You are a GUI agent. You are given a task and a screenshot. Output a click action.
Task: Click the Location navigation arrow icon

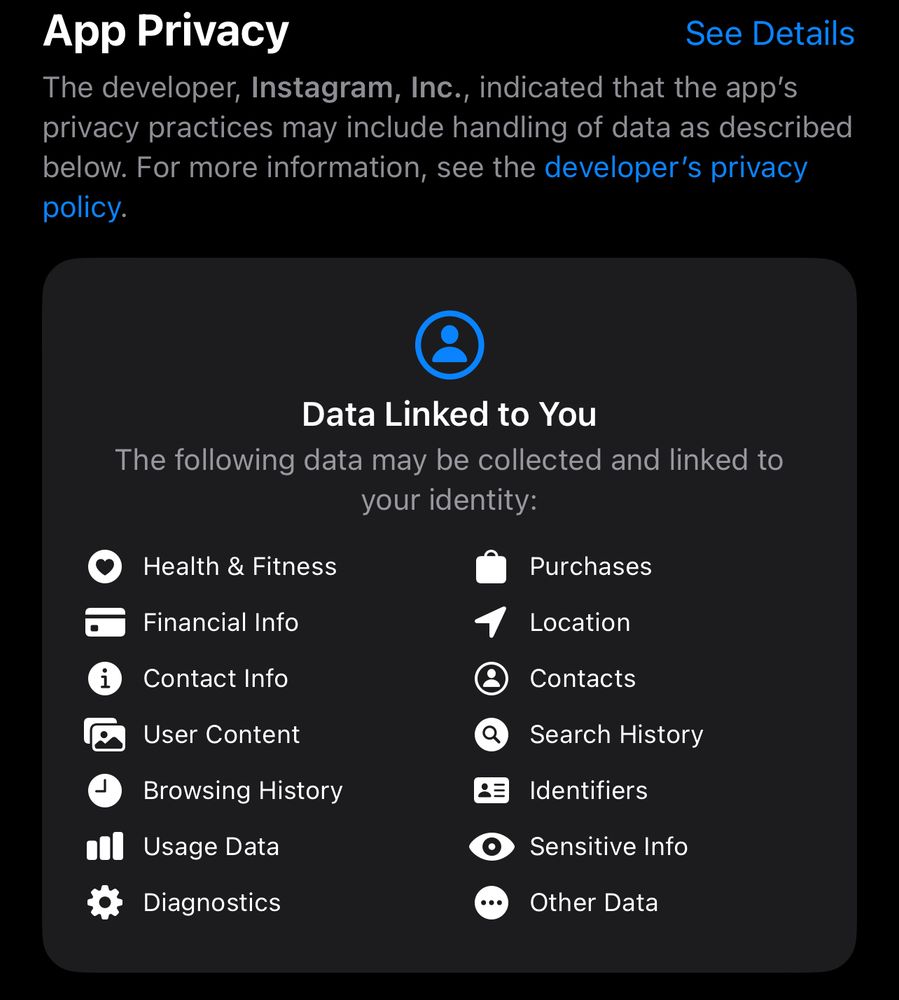[x=491, y=622]
